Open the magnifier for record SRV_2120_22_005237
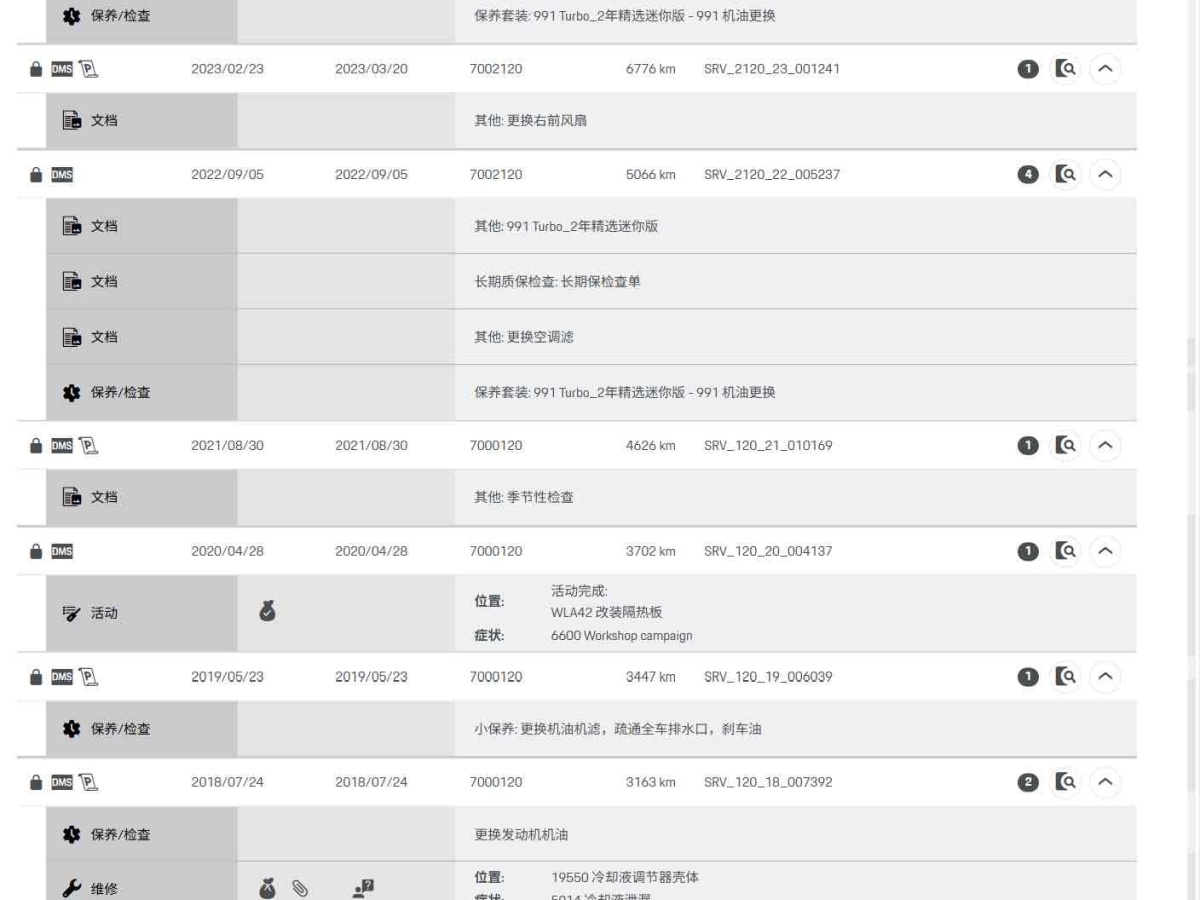The width and height of the screenshot is (1200, 900). pyautogui.click(x=1067, y=175)
